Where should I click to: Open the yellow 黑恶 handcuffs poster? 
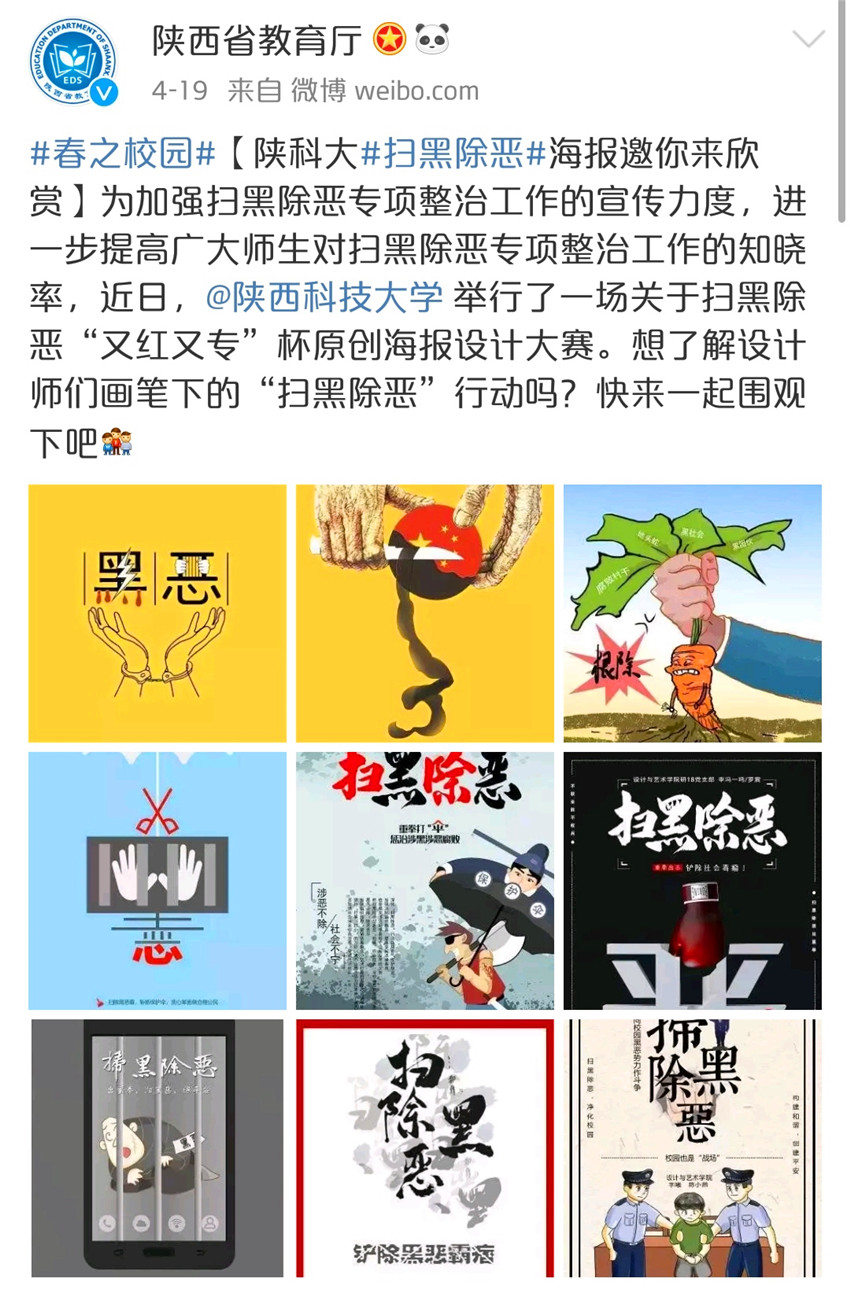pos(157,613)
